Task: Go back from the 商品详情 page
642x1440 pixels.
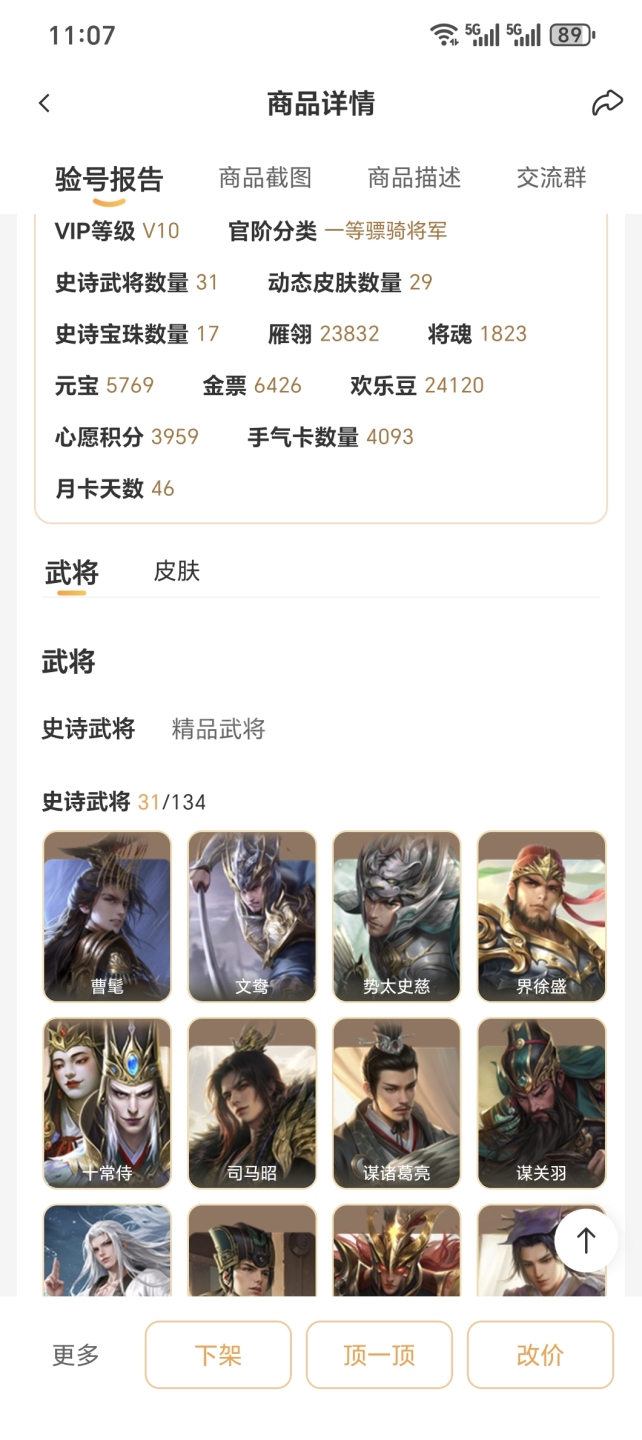Action: 44,103
